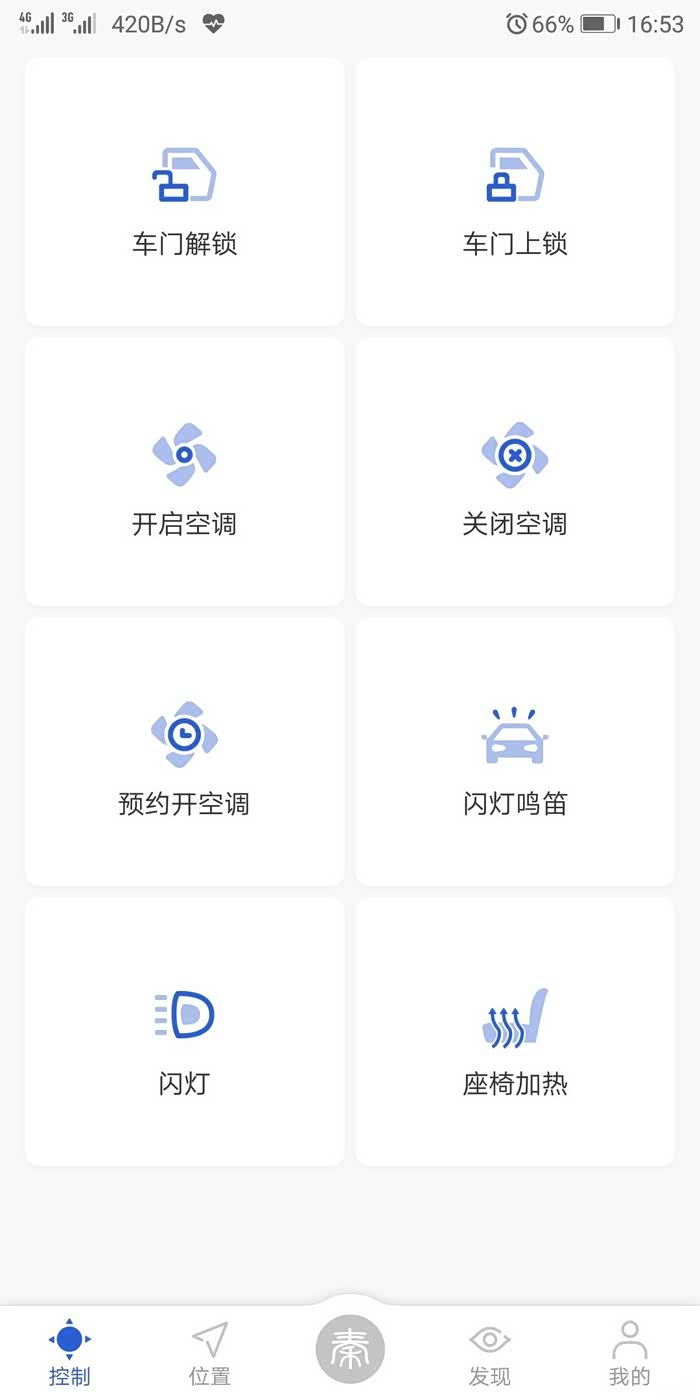Image resolution: width=700 pixels, height=1400 pixels.
Task: Trigger flash lights and horn (闪灯鸣笛)
Action: [x=515, y=752]
